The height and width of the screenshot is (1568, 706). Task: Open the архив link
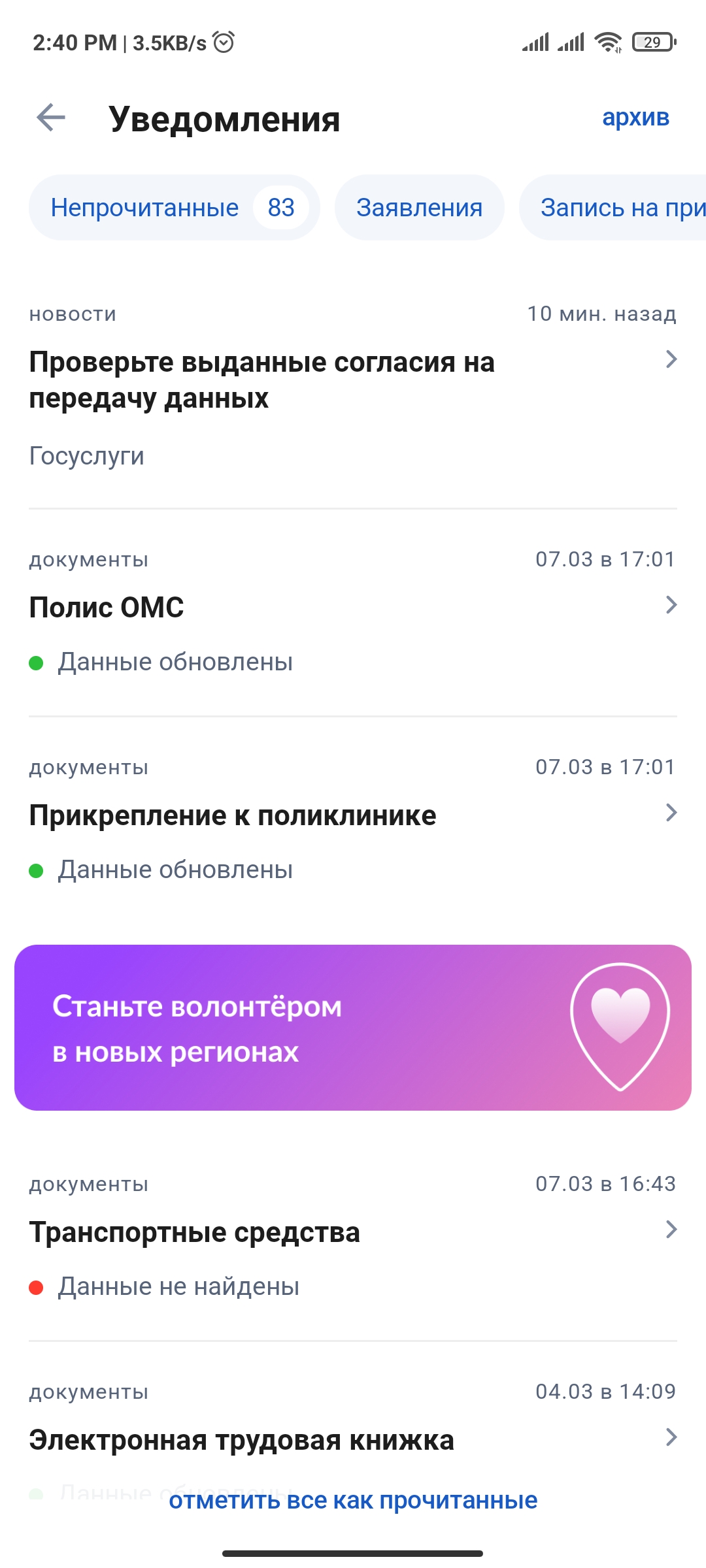[x=635, y=118]
